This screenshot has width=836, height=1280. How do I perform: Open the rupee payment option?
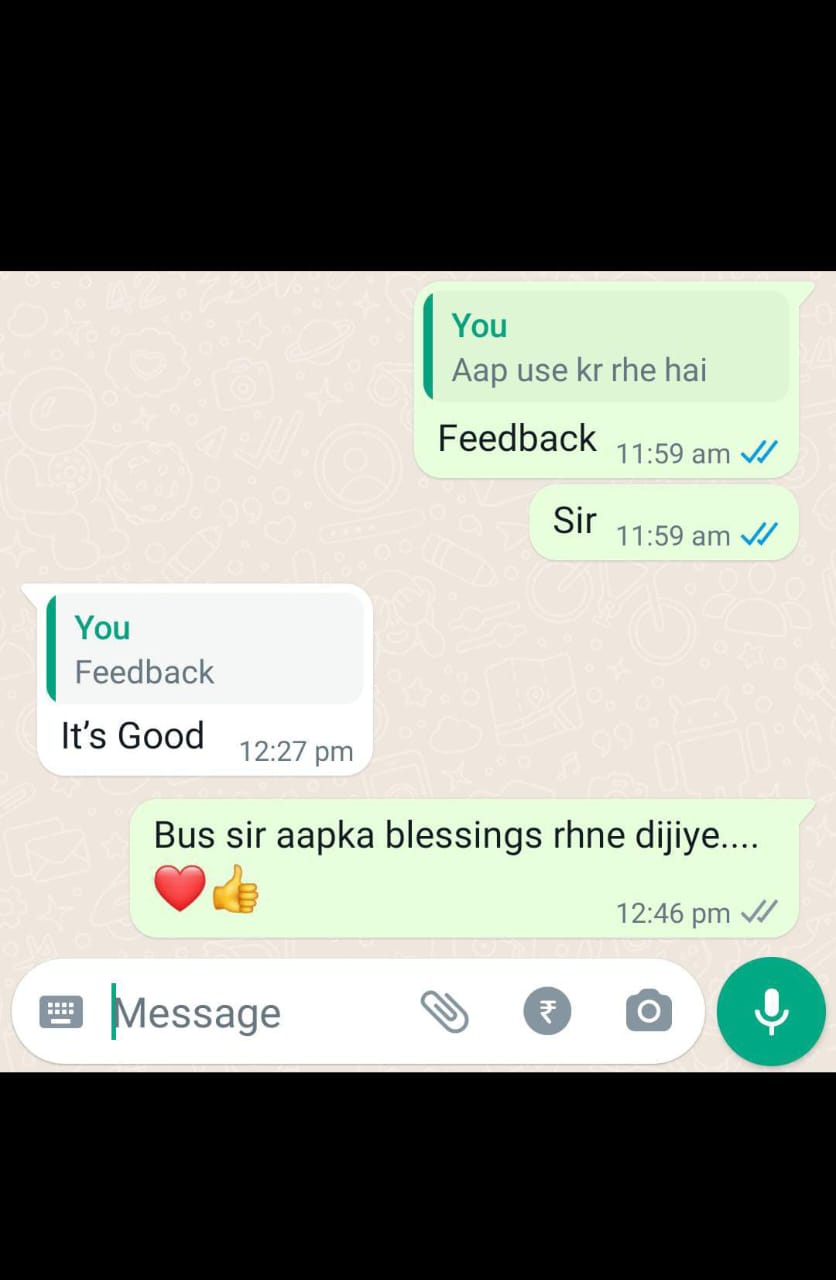click(547, 1012)
